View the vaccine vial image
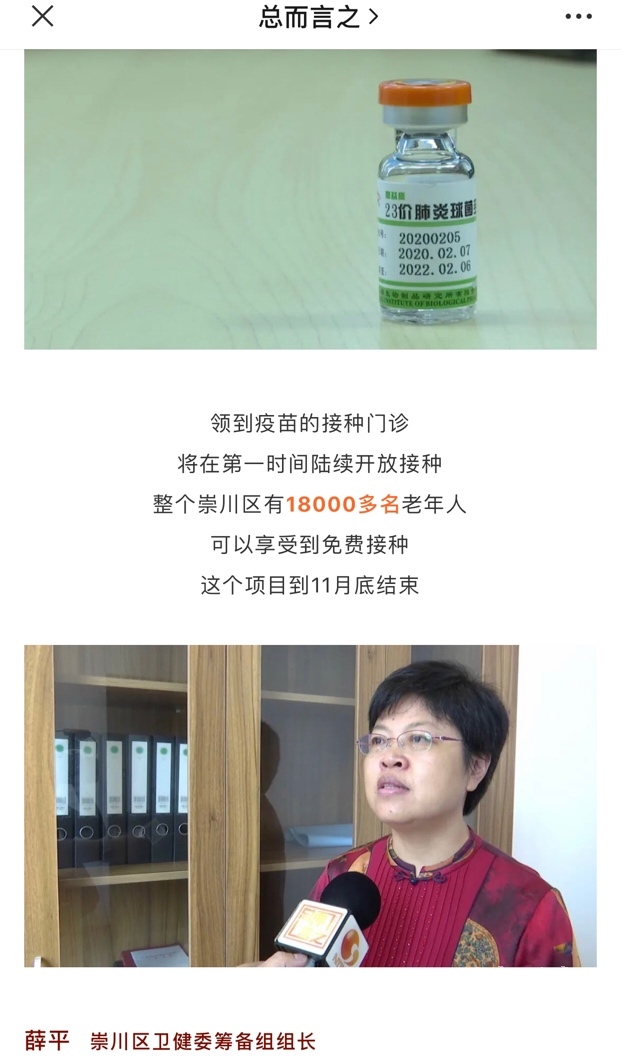 click(310, 199)
